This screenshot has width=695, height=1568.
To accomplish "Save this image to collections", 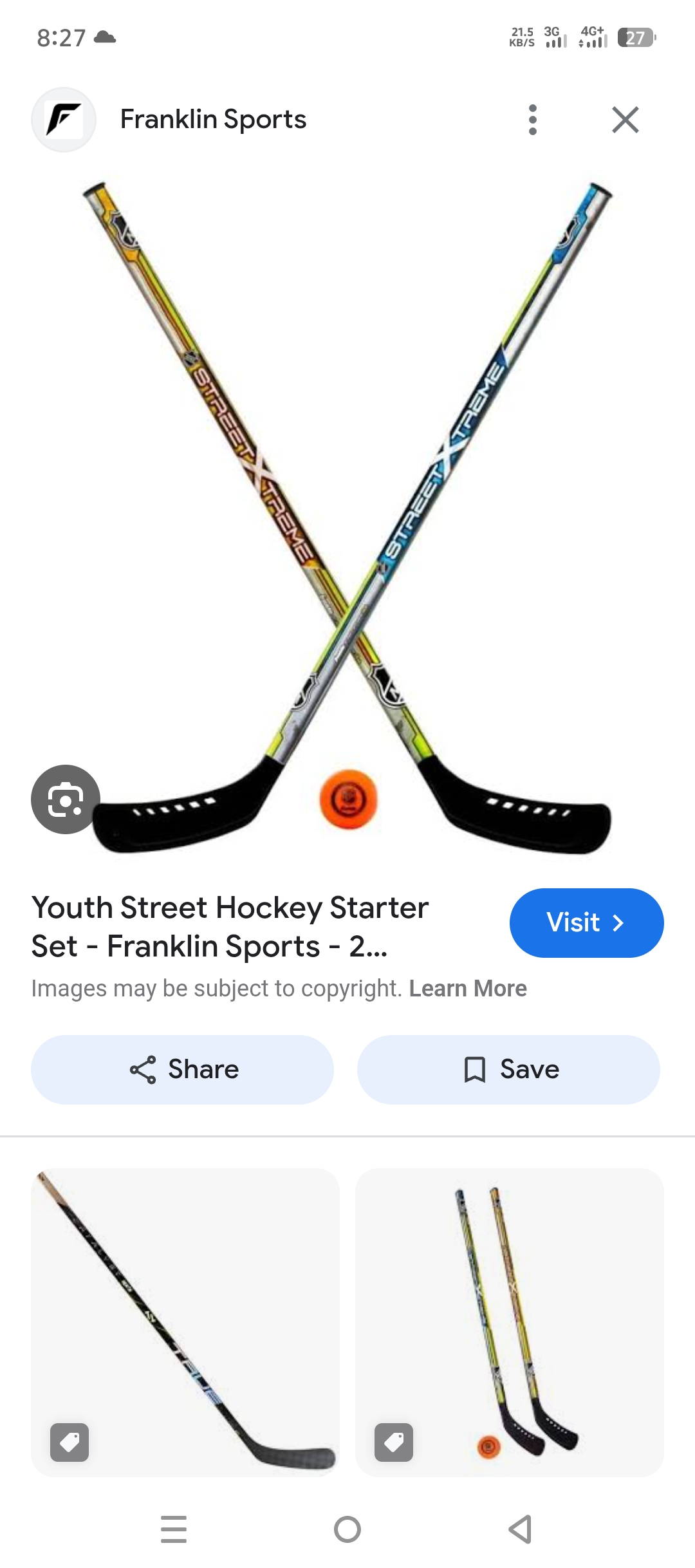I will (x=508, y=1070).
